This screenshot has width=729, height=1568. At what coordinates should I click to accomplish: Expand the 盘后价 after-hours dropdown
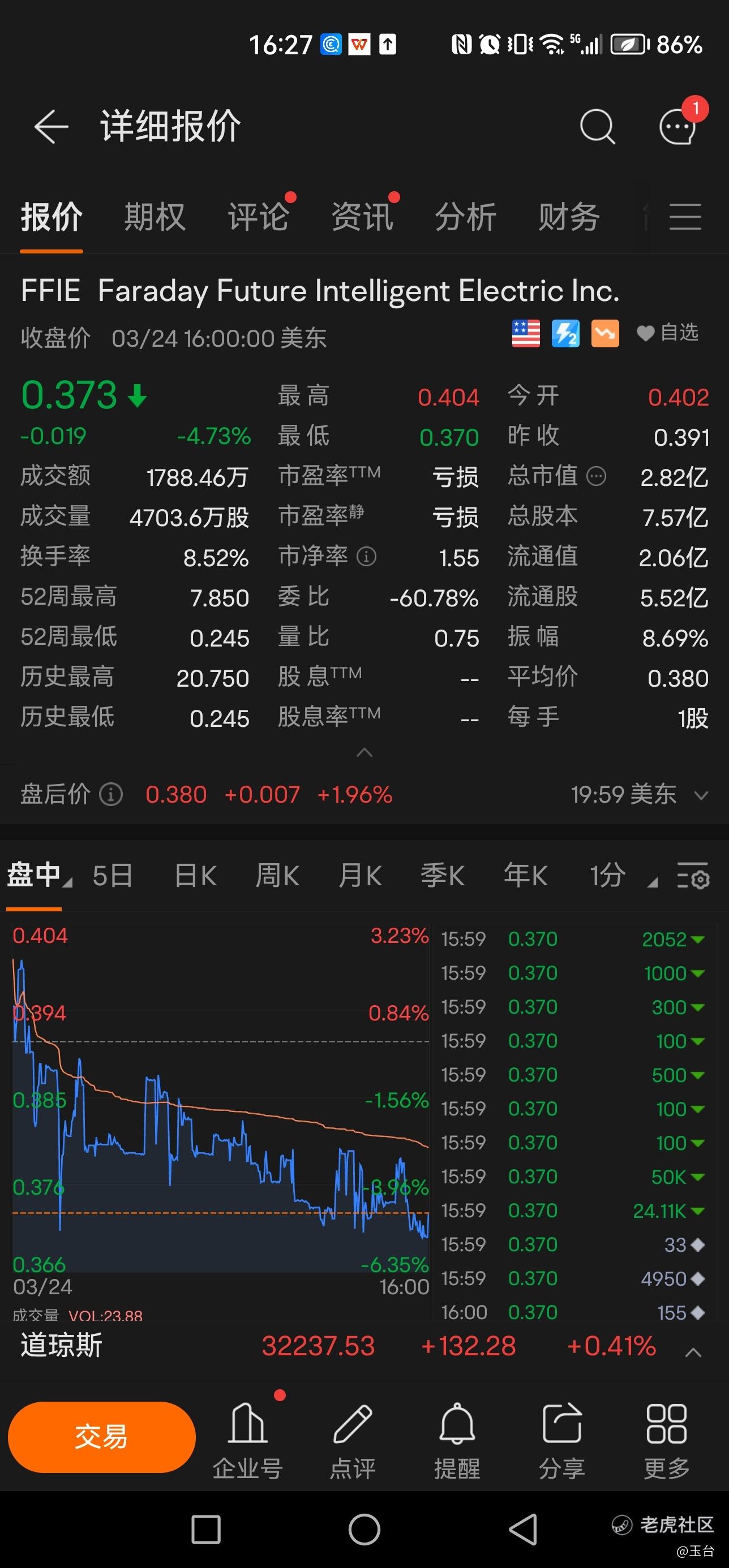701,795
